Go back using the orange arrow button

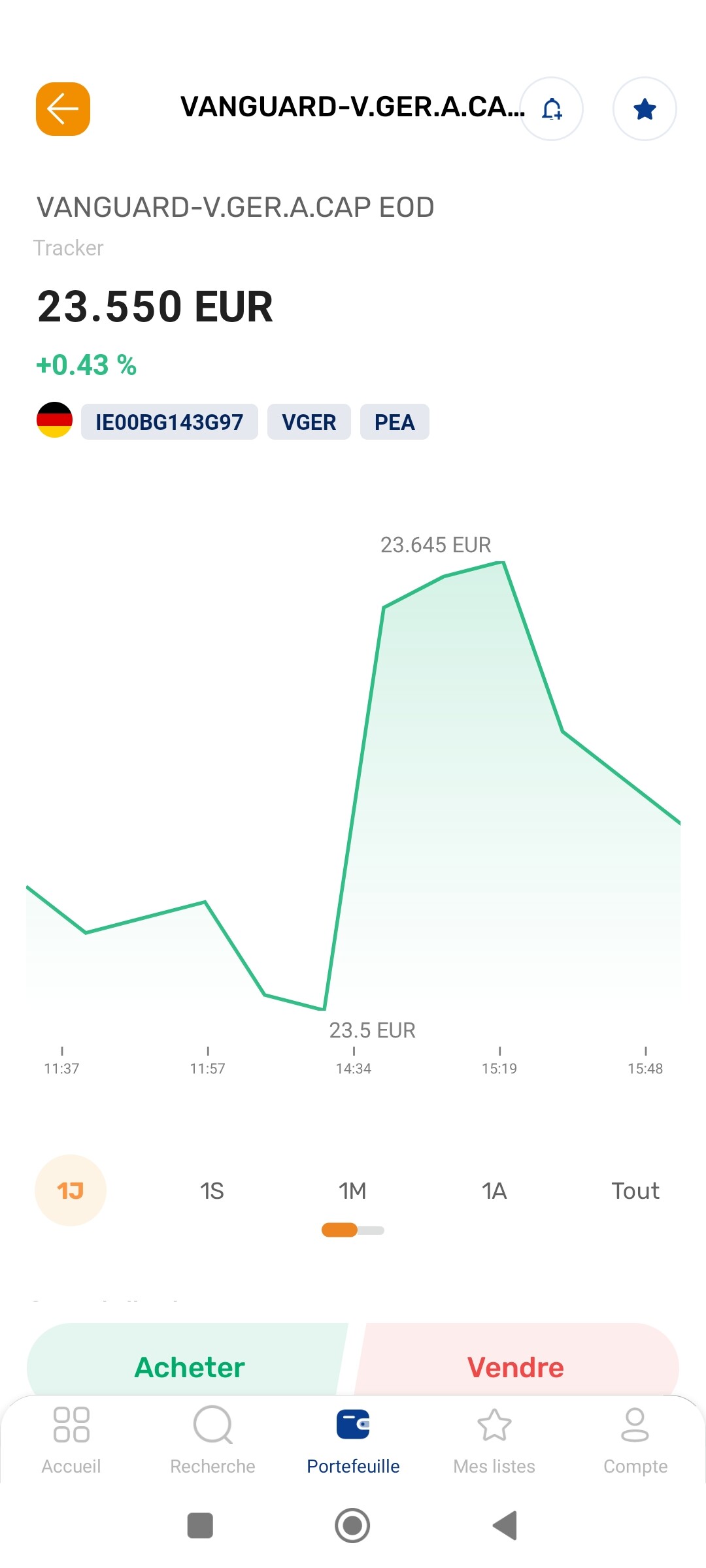coord(63,109)
